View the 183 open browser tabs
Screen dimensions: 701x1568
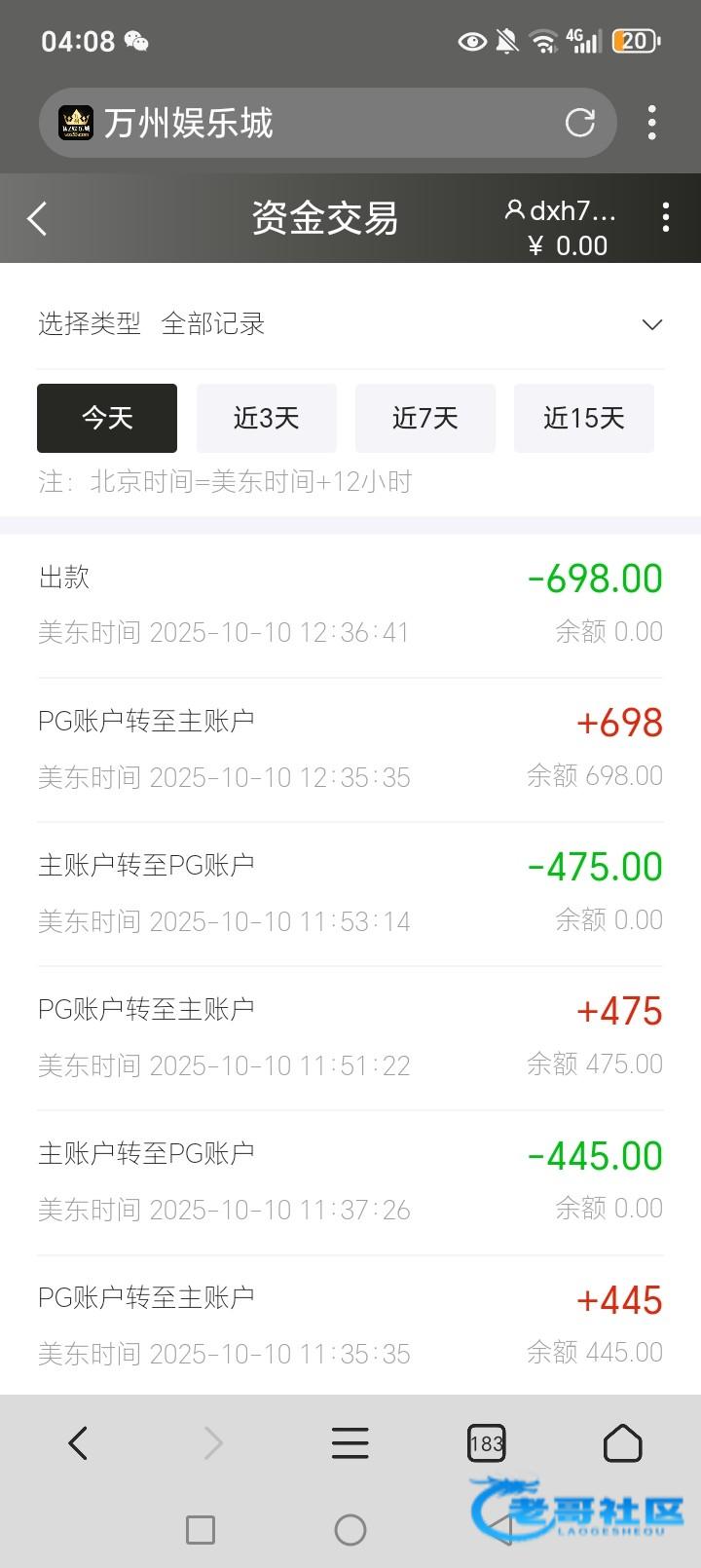(x=486, y=1442)
